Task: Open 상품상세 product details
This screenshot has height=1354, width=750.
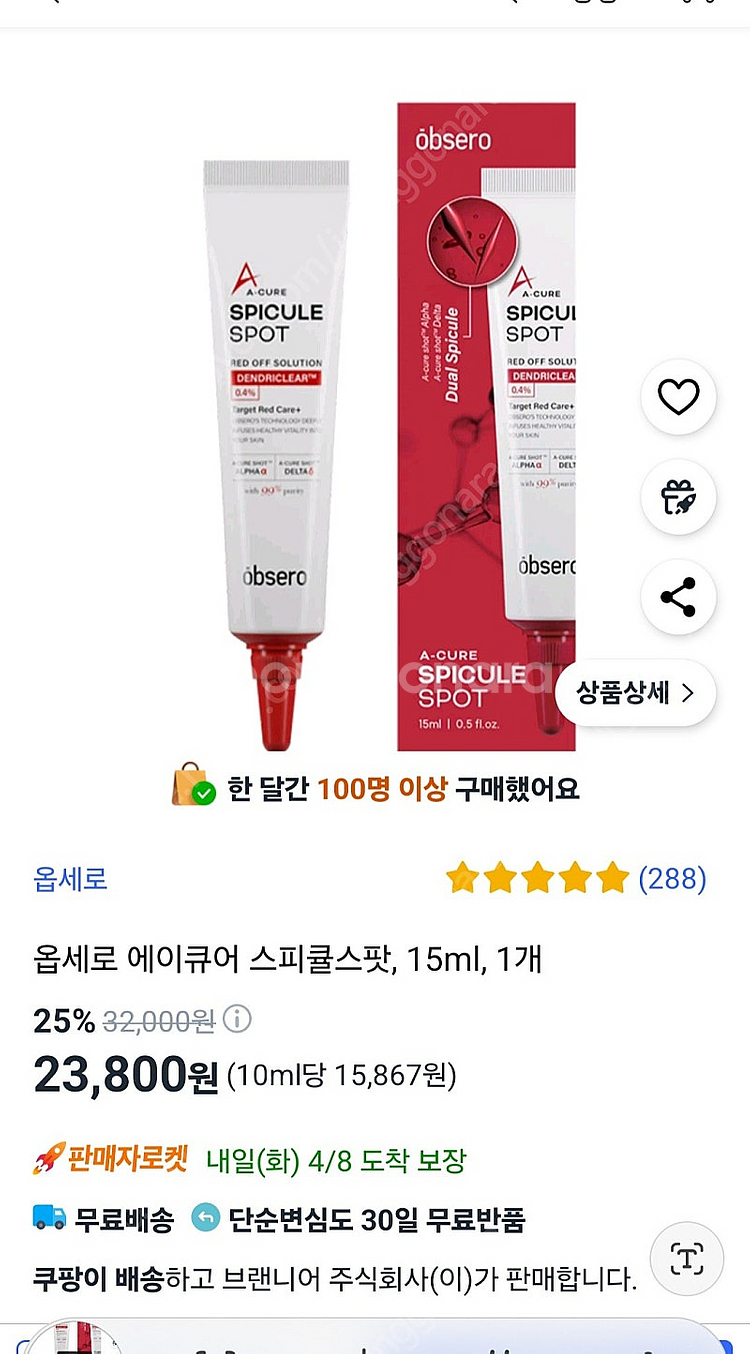Action: pos(635,692)
